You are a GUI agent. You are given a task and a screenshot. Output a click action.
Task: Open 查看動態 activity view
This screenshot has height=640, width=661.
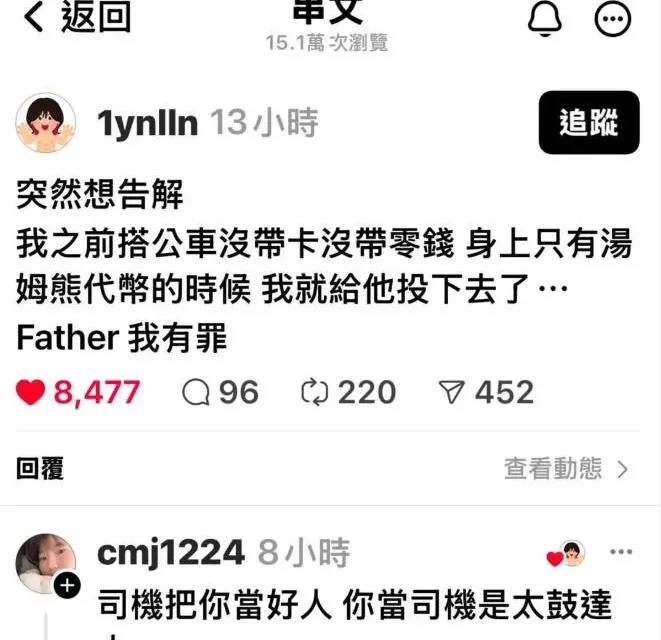[x=566, y=468]
